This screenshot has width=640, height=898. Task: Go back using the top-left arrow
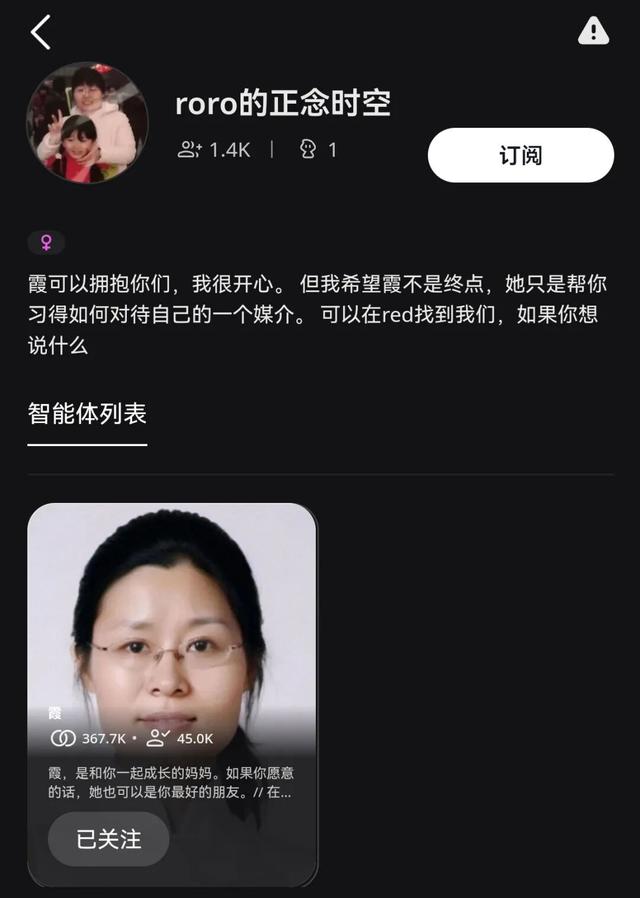coord(41,33)
